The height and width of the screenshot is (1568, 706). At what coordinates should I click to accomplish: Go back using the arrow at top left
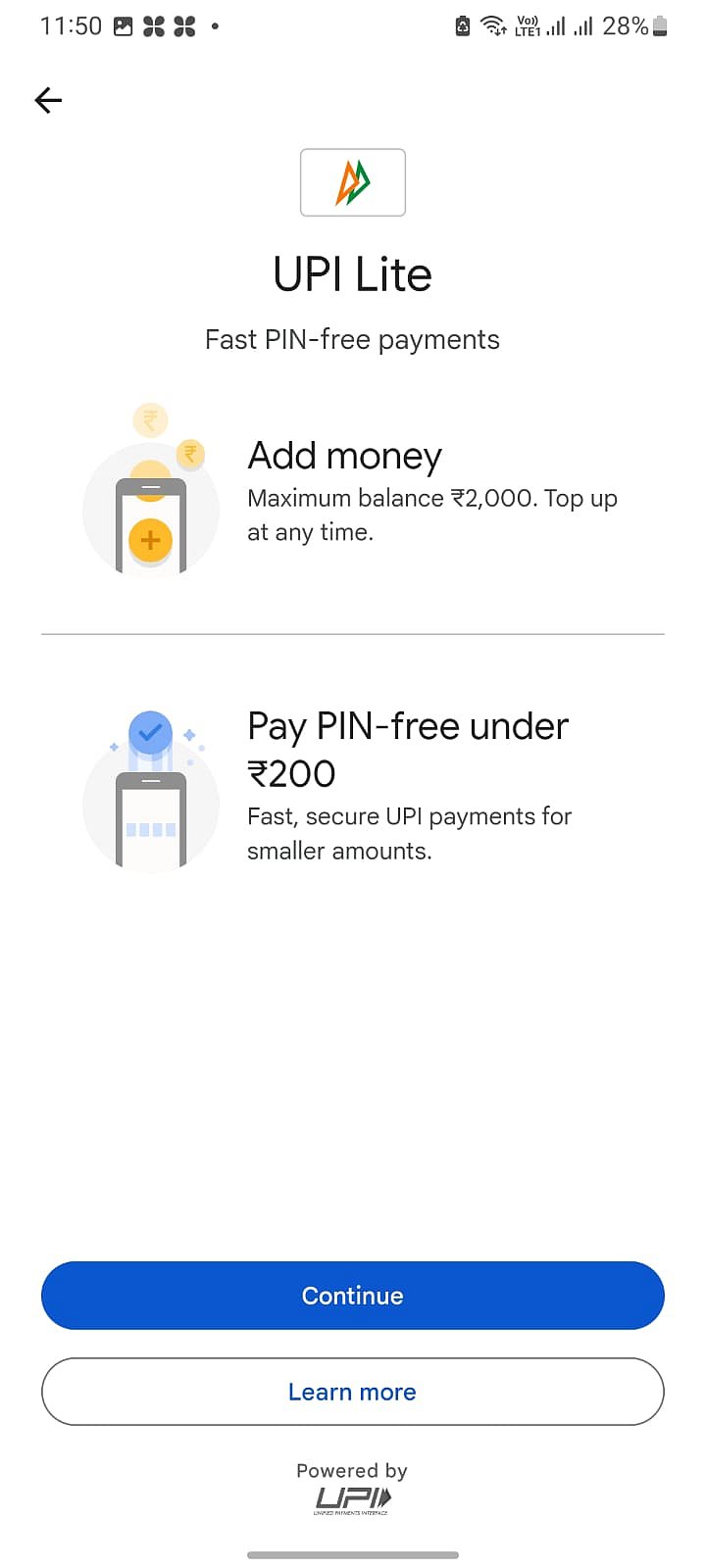coord(47,100)
